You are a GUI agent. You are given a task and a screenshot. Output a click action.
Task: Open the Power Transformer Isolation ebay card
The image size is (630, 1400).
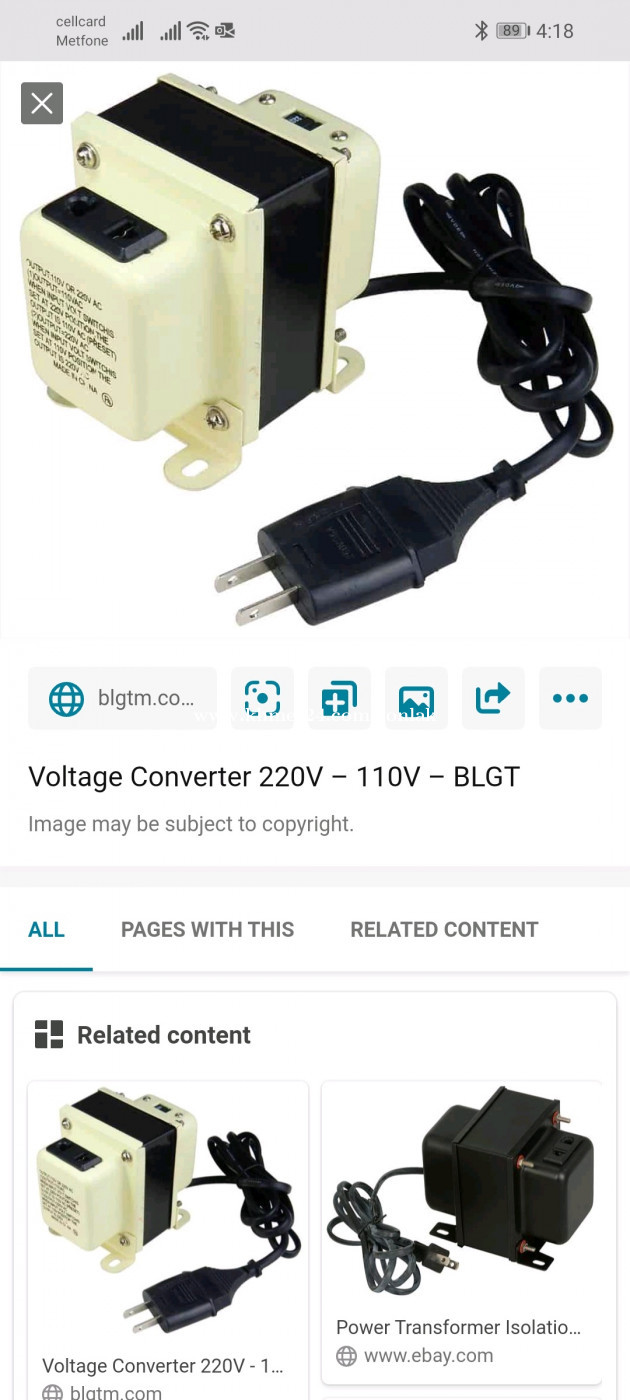click(462, 1232)
